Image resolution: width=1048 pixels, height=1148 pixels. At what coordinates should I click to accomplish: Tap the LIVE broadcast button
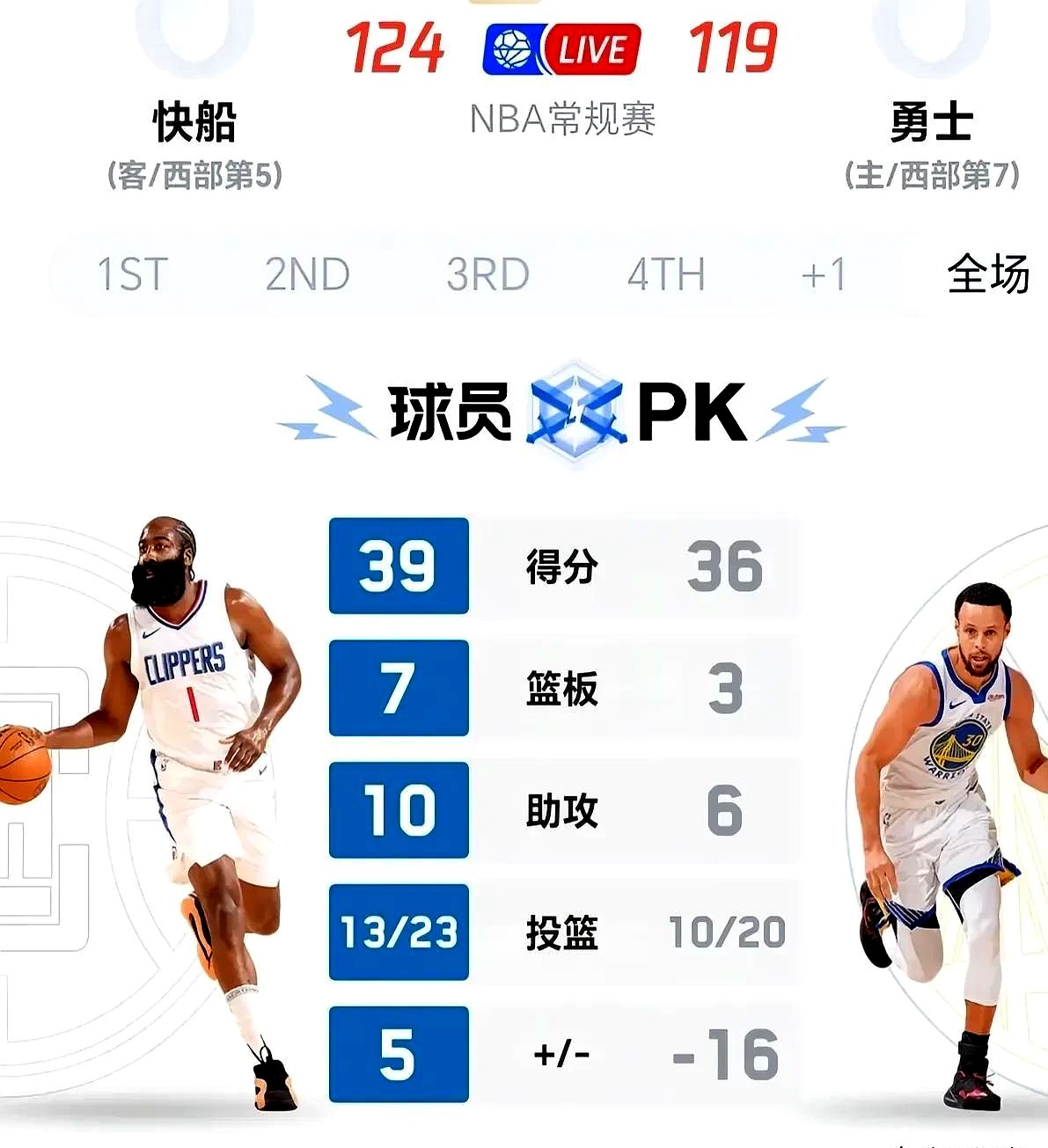[562, 49]
